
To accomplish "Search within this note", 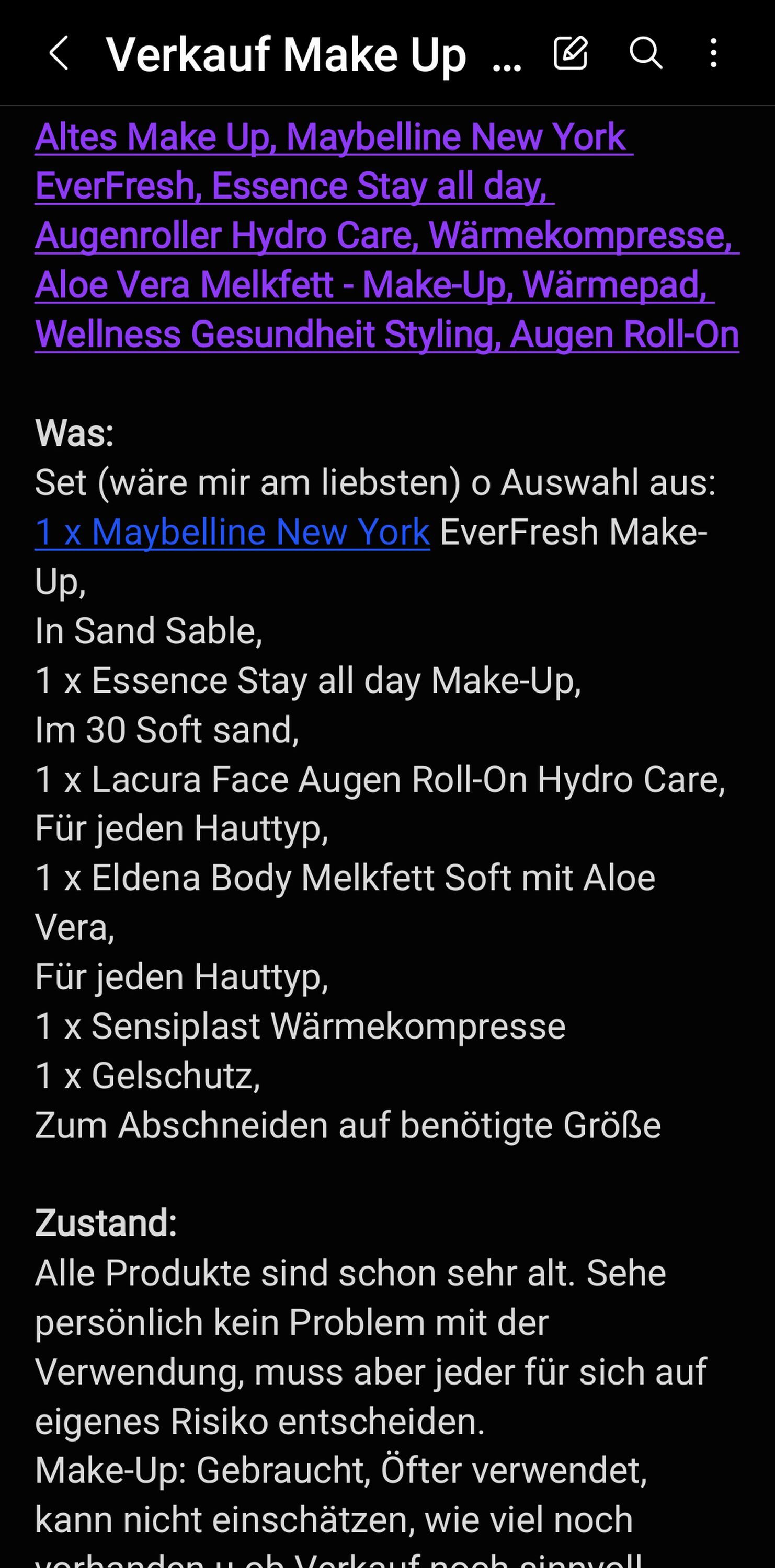I will (x=645, y=53).
